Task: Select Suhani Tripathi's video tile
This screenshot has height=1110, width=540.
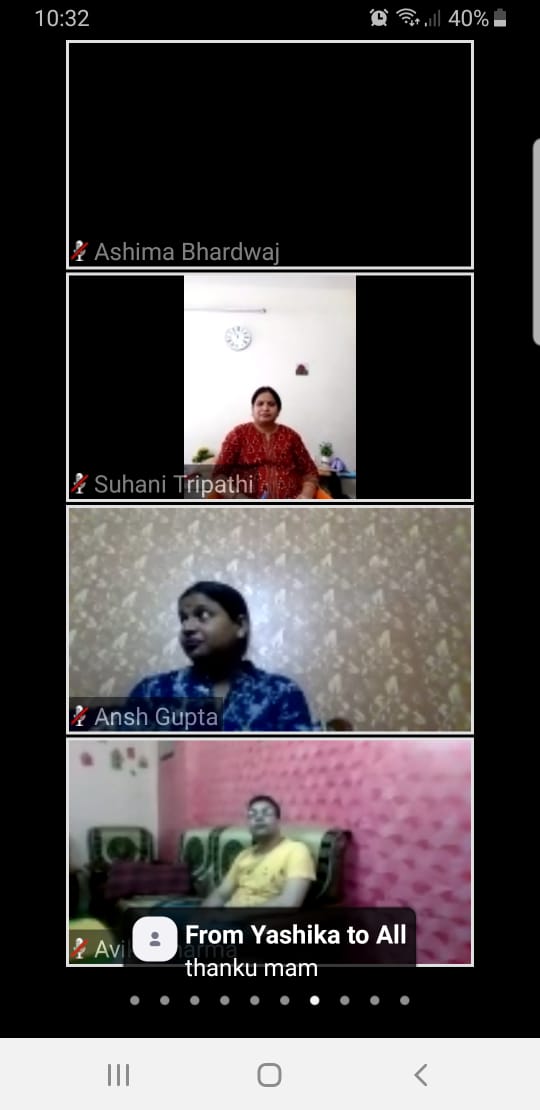Action: [x=270, y=387]
